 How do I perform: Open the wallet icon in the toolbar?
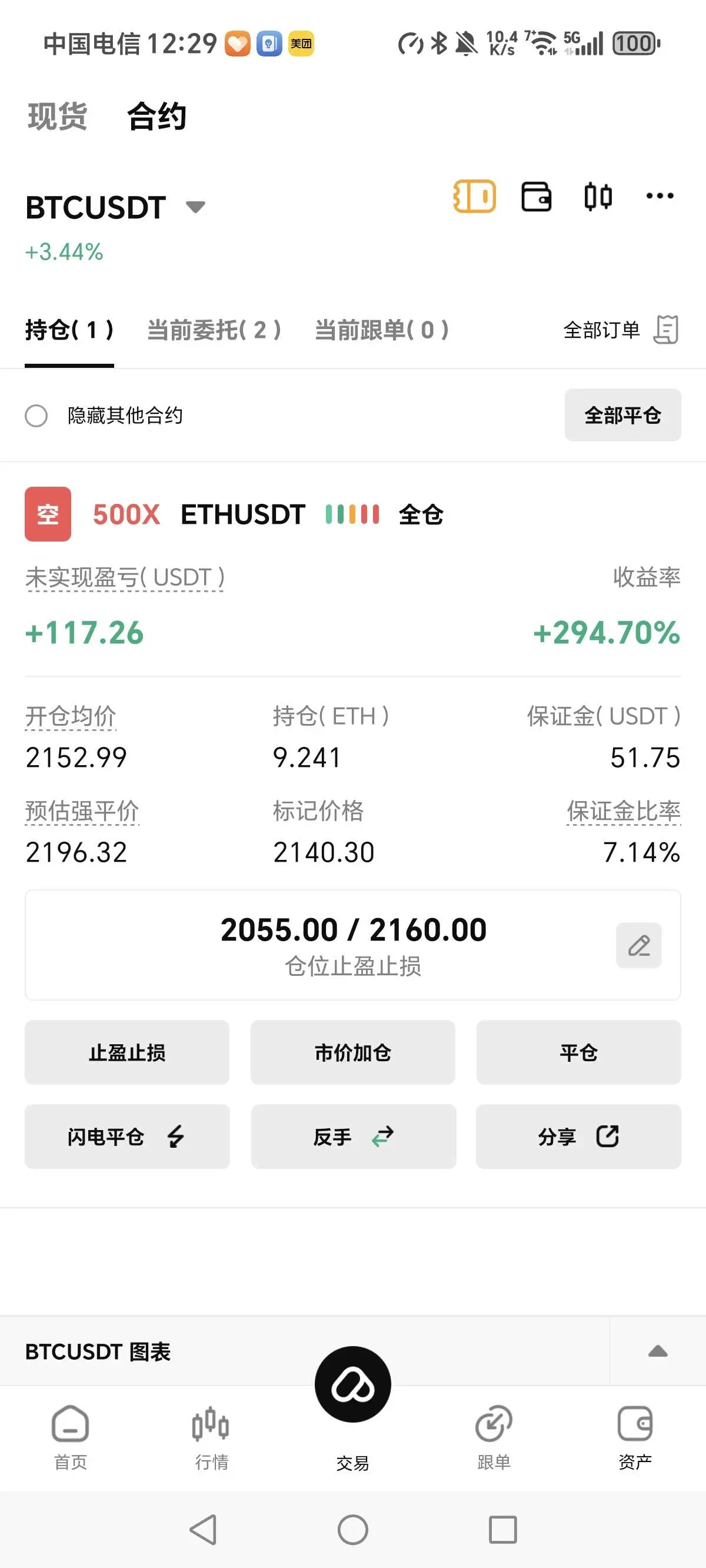click(x=536, y=197)
